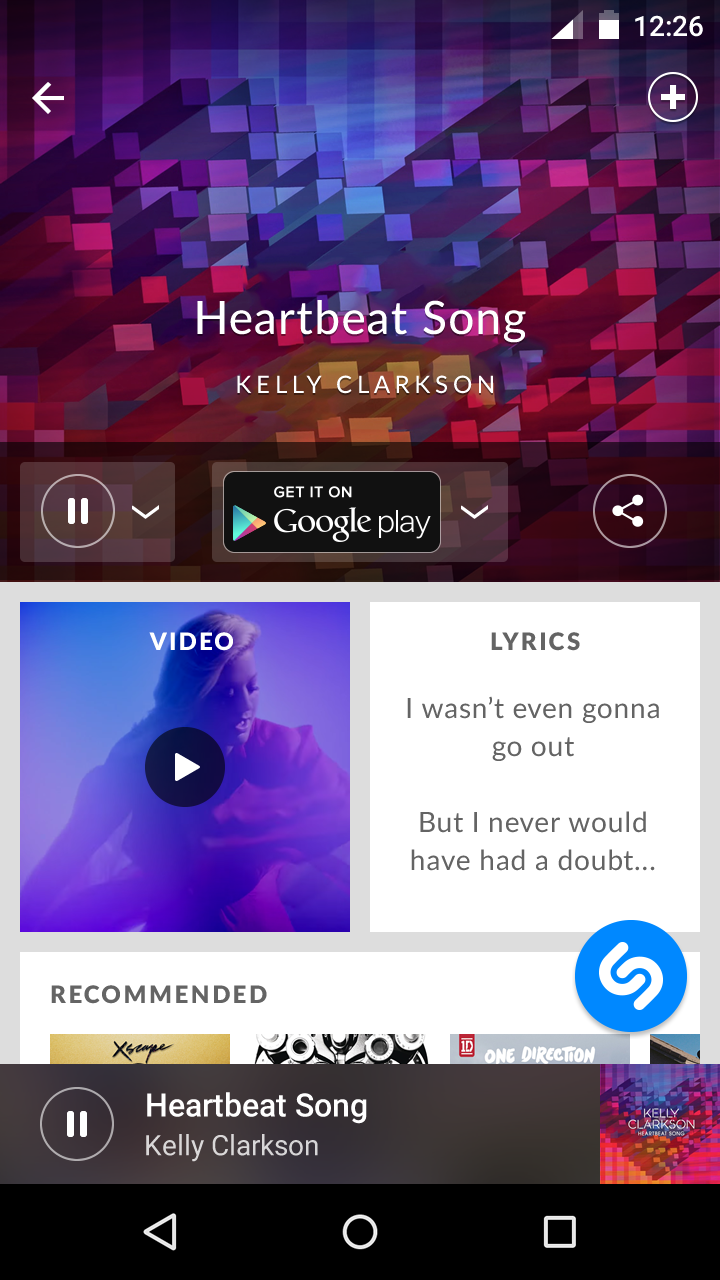Go back using the top arrow
Screen dimensions: 720x1280
tap(48, 98)
